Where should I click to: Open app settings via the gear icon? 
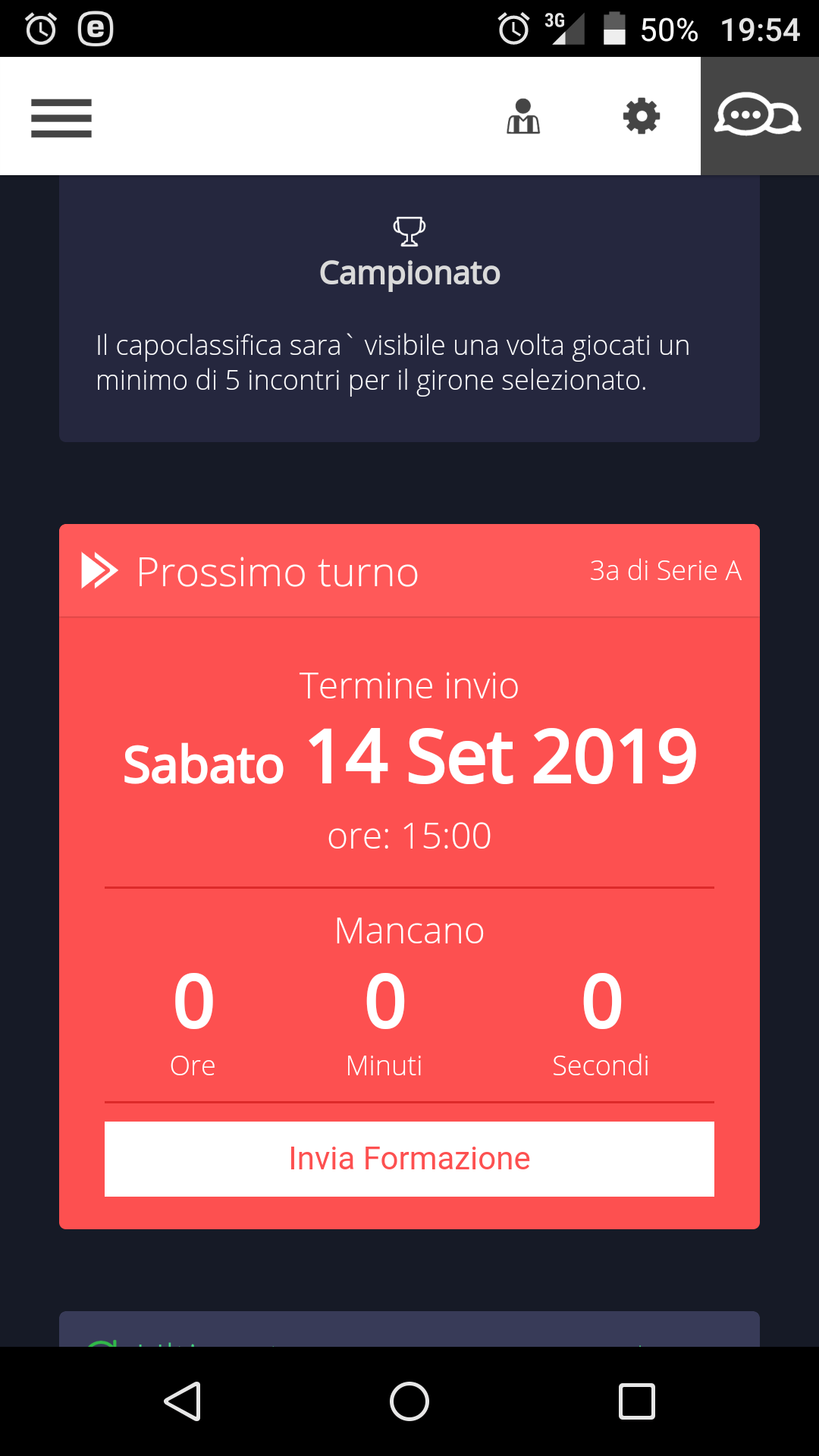pos(641,116)
